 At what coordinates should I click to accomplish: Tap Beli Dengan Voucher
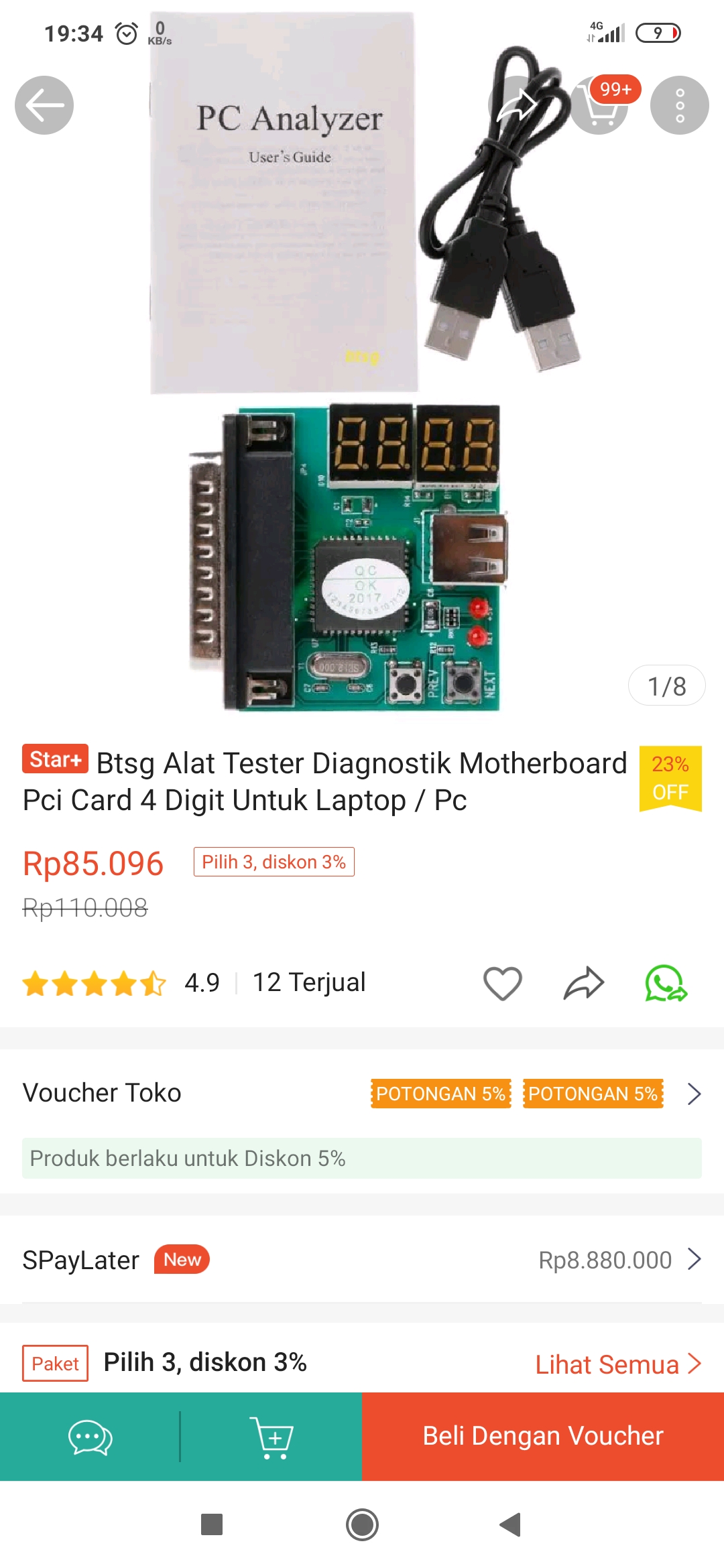543,1436
